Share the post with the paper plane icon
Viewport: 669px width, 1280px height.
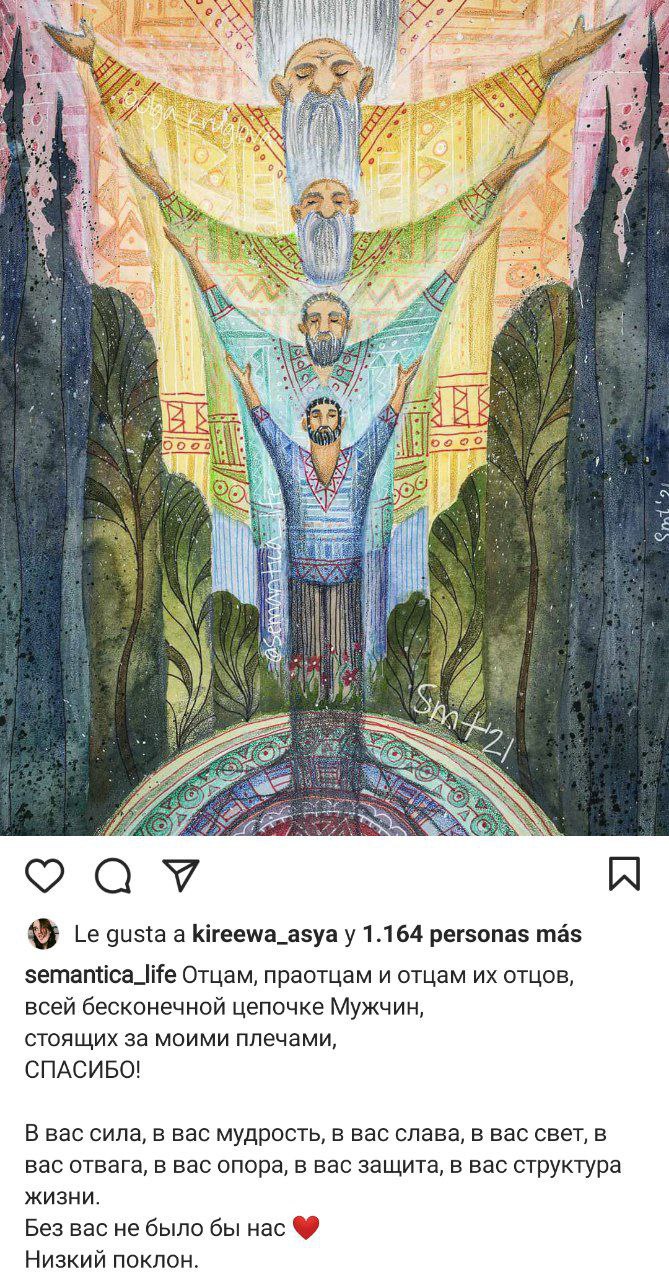tap(181, 874)
